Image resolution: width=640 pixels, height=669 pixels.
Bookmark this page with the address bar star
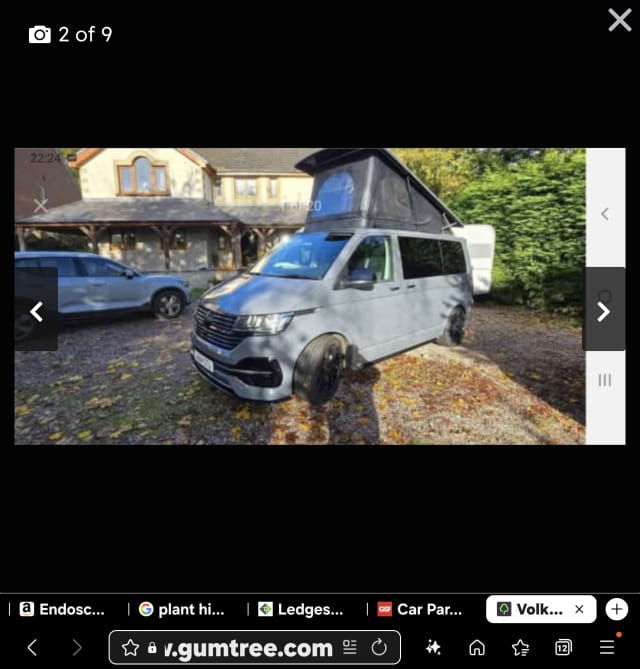coord(130,647)
